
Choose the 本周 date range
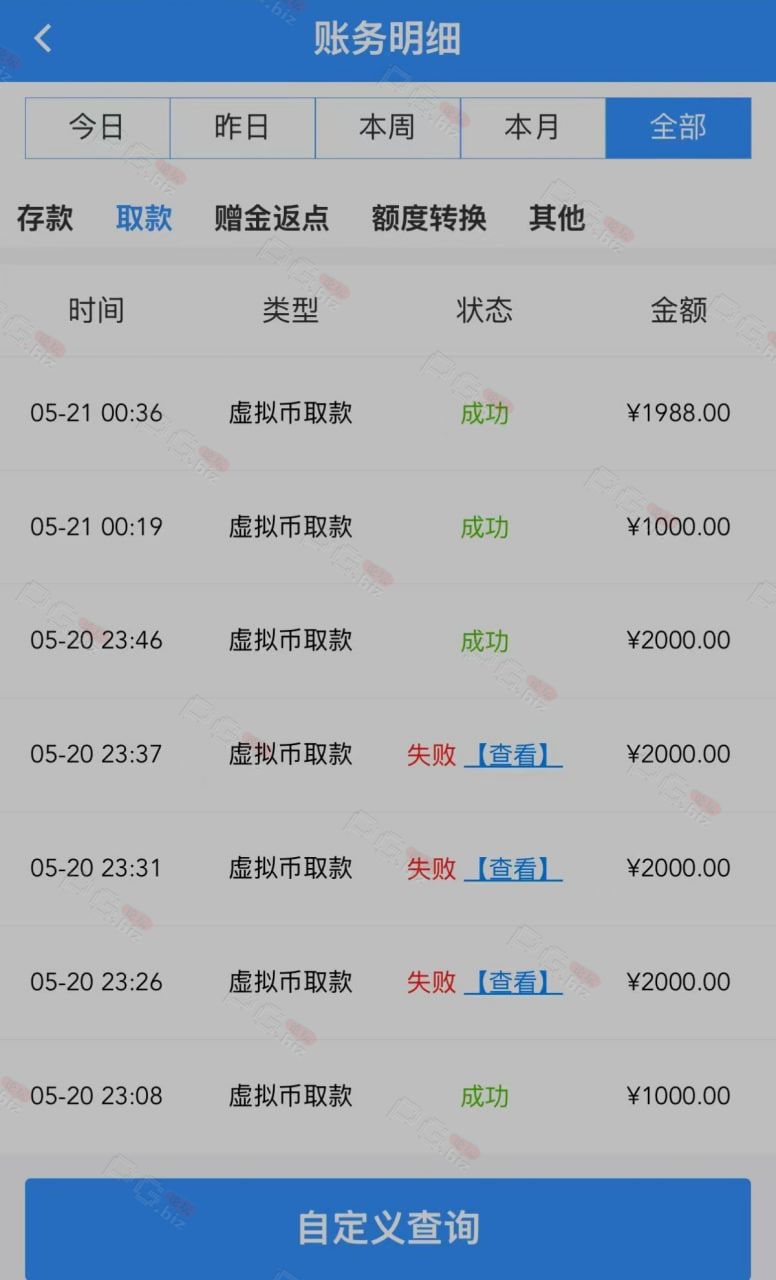point(388,127)
